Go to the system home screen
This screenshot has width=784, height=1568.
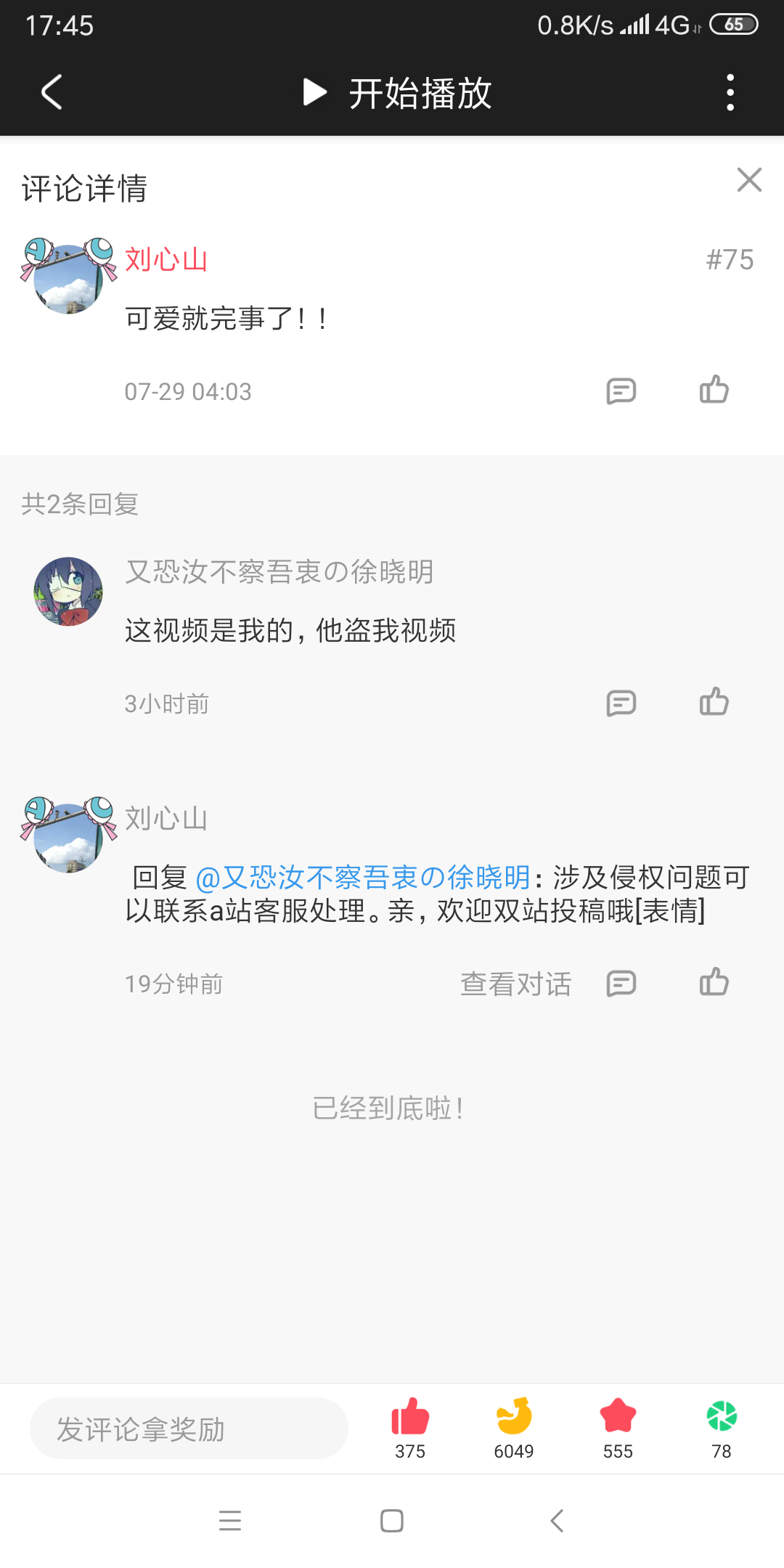392,1520
